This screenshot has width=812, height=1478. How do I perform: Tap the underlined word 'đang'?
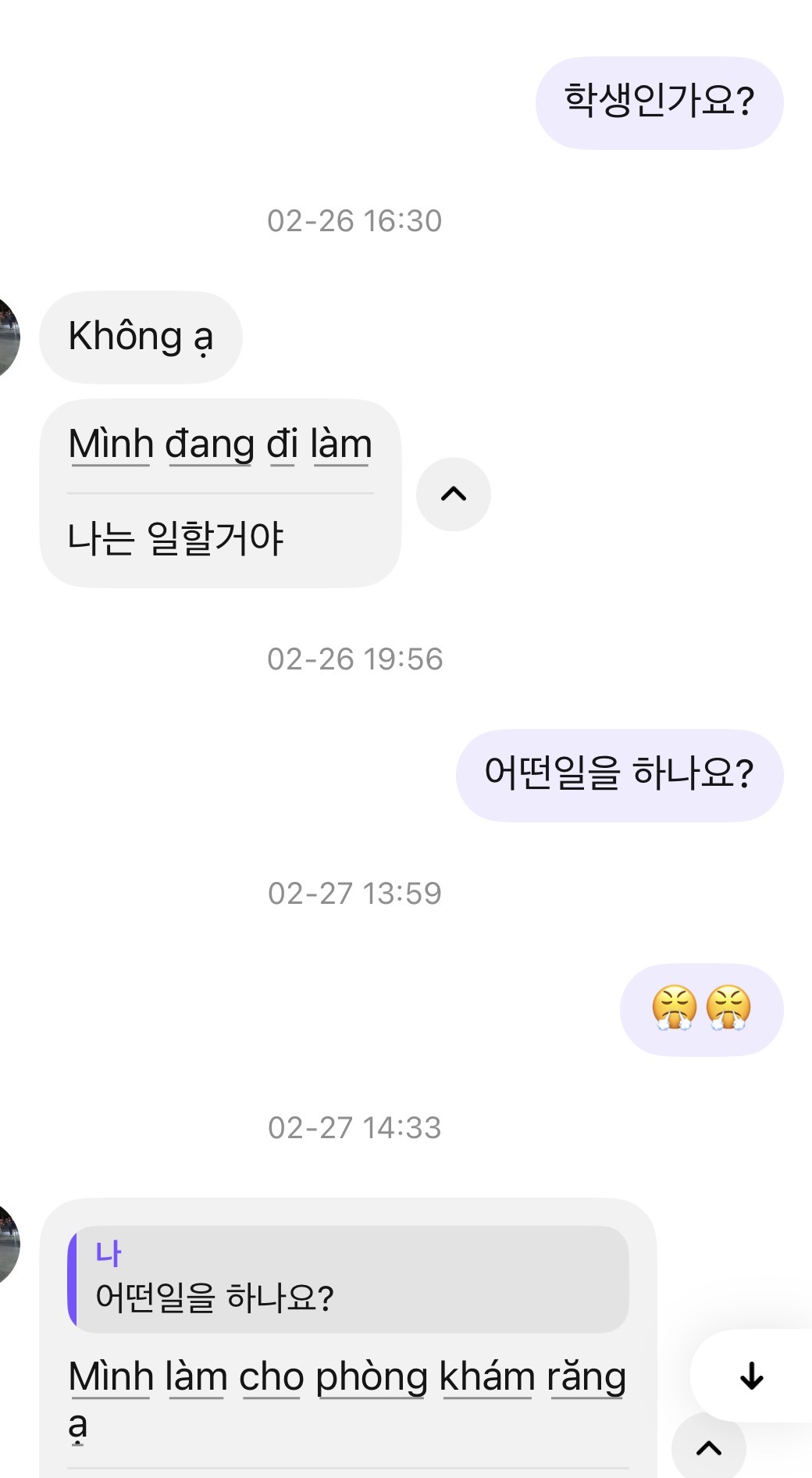(210, 444)
